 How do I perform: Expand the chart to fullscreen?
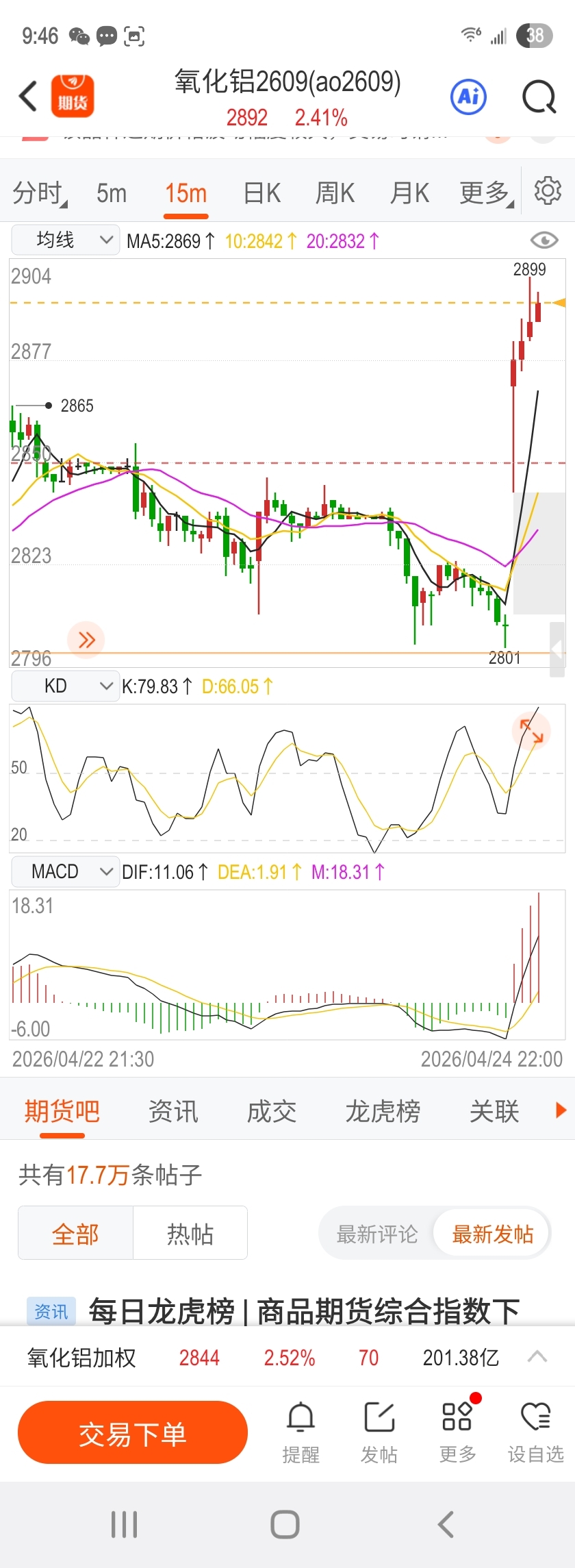click(x=532, y=731)
